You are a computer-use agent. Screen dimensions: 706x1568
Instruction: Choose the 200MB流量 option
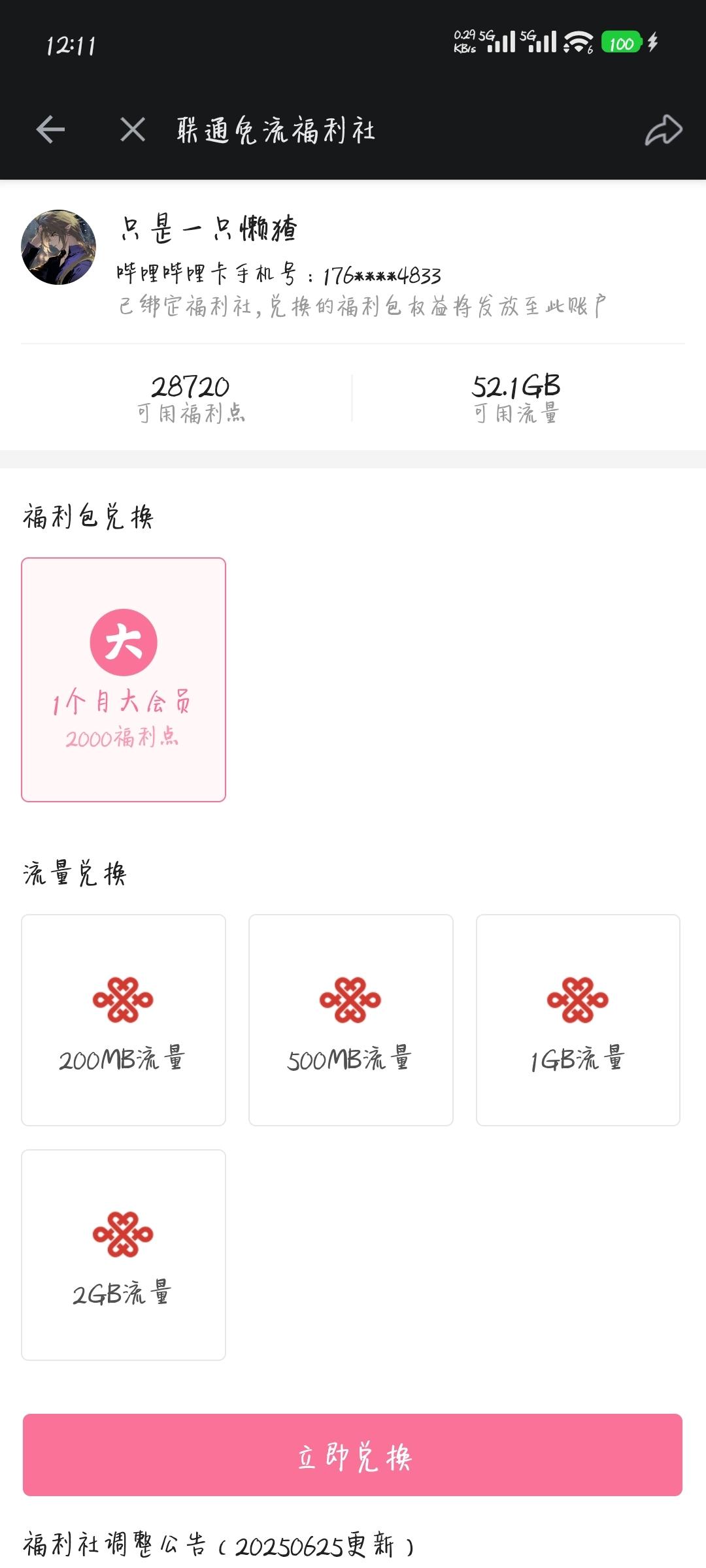124,1020
